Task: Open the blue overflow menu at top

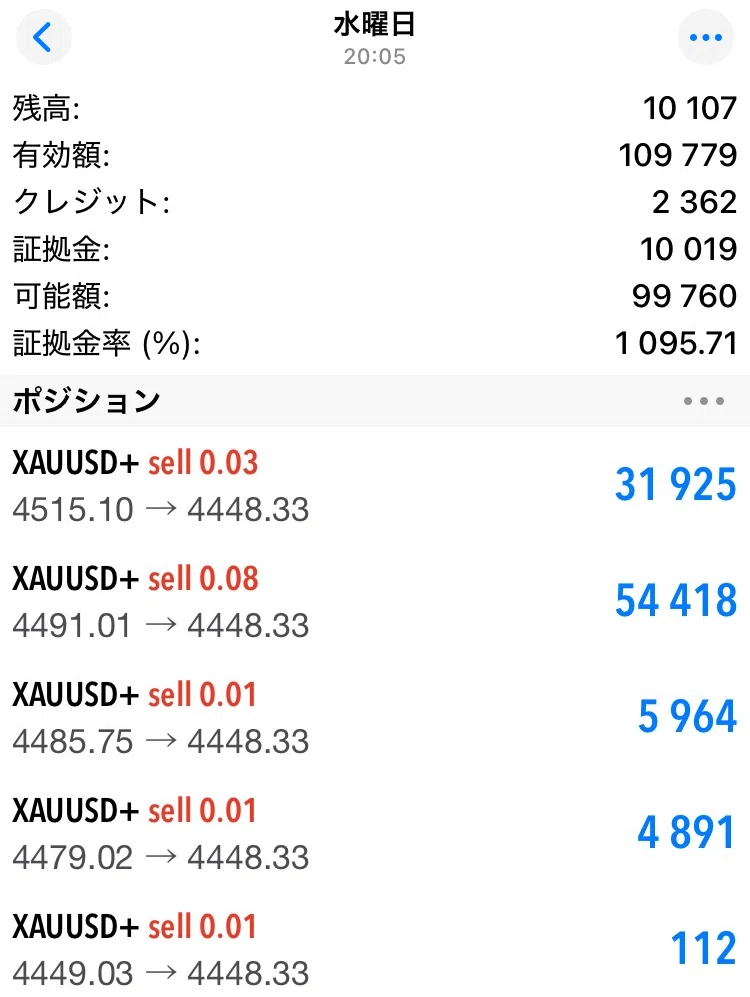Action: point(706,38)
